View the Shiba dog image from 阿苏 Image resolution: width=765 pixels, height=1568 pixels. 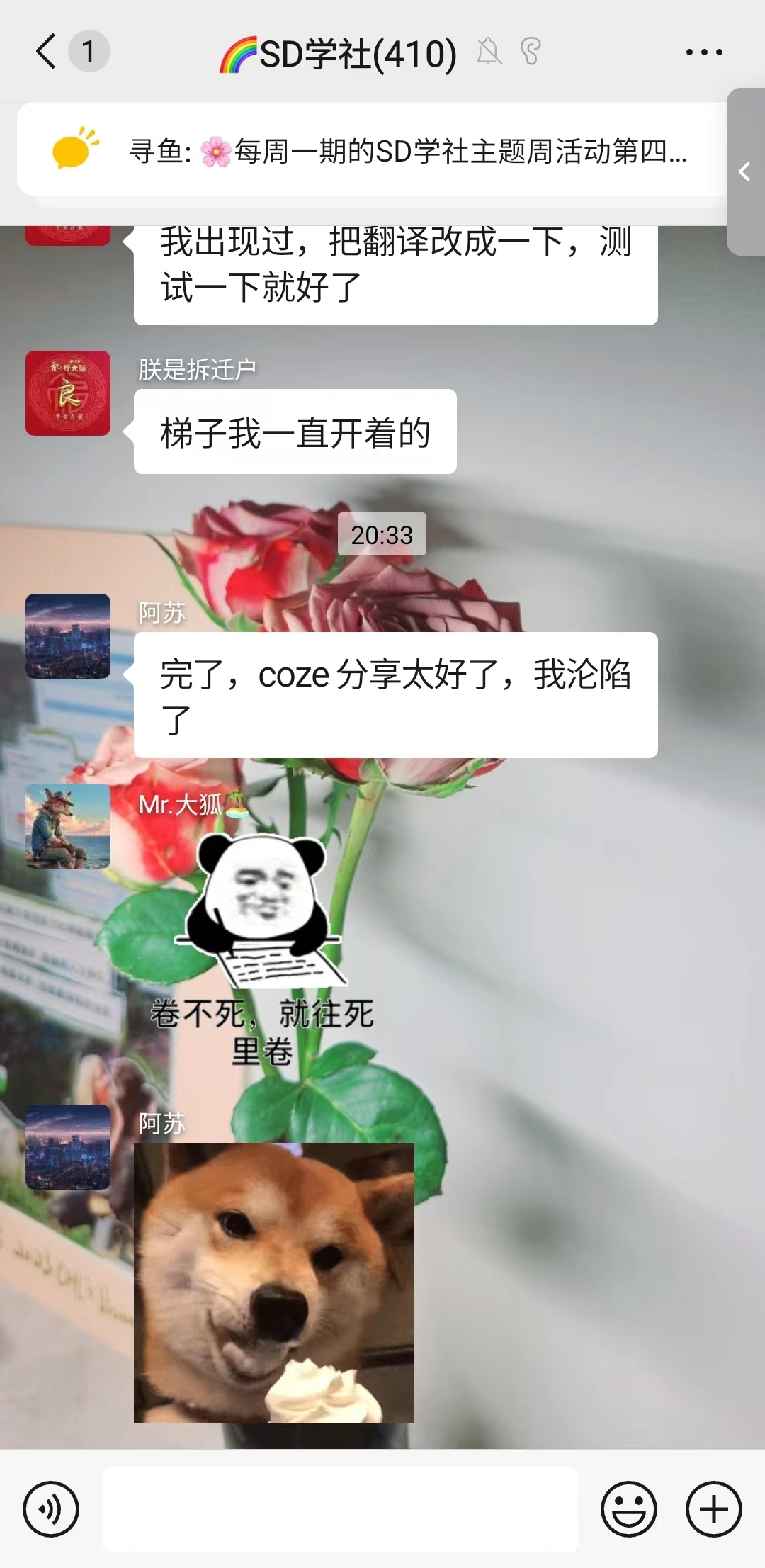click(274, 1282)
